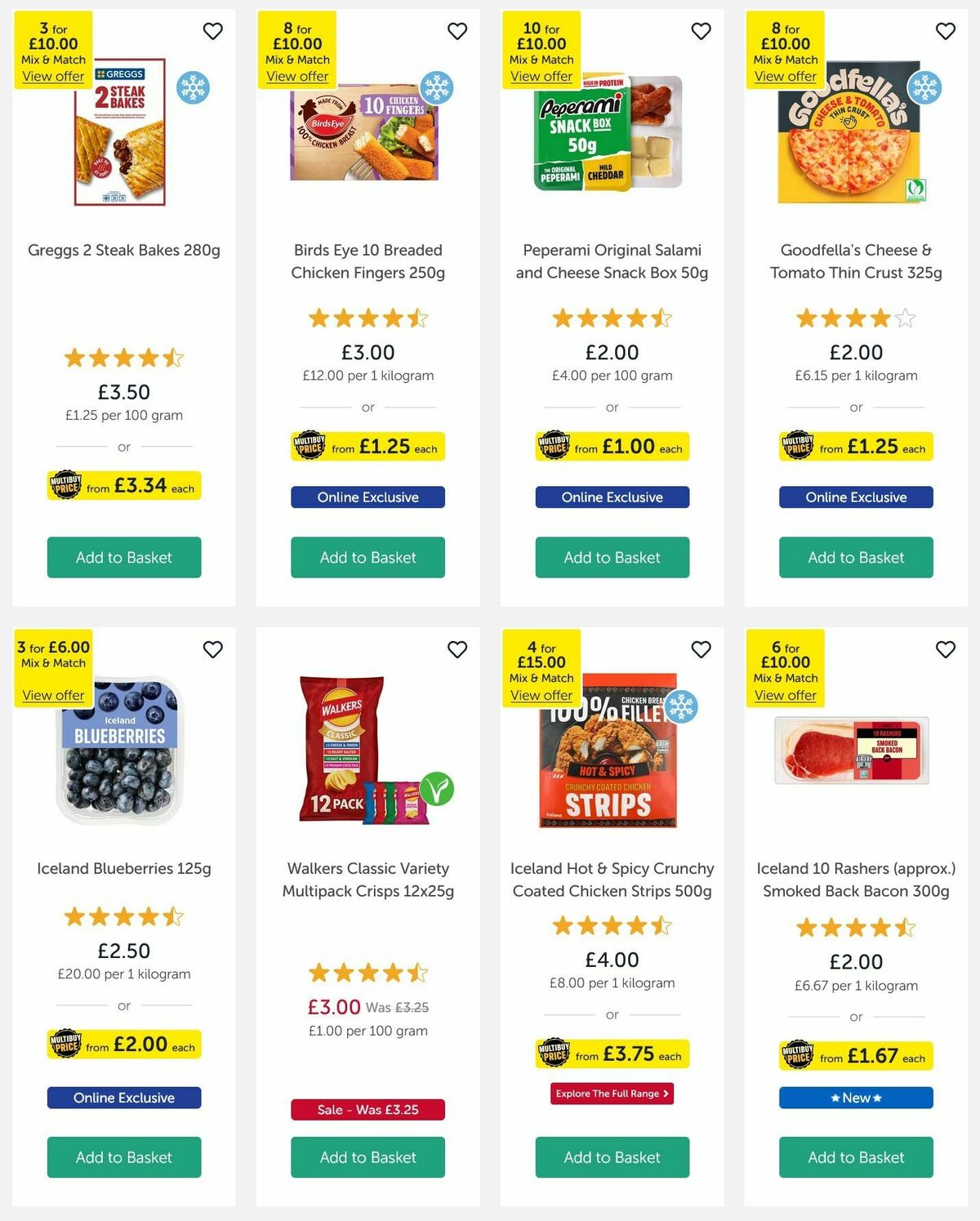Add Iceland Blueberries to basket
The width and height of the screenshot is (980, 1221).
(123, 1157)
